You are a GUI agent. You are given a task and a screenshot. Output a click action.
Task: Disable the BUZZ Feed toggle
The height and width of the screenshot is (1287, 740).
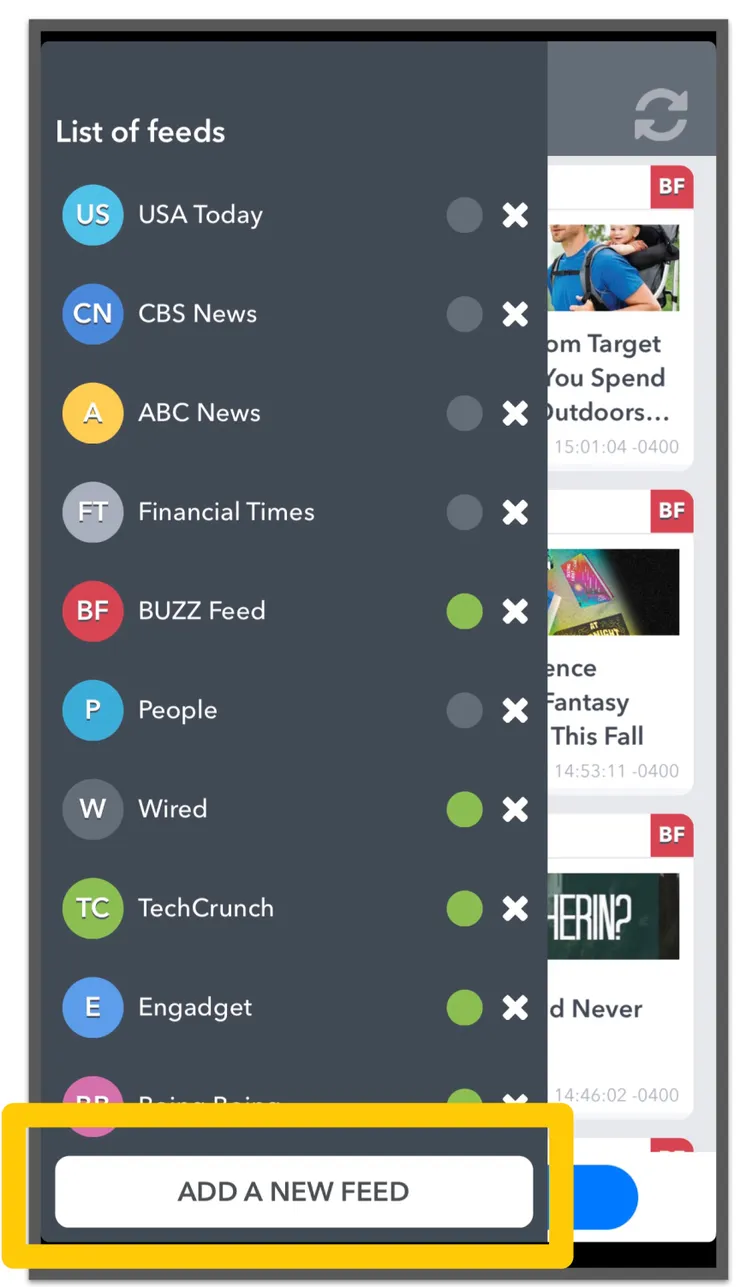coord(464,611)
